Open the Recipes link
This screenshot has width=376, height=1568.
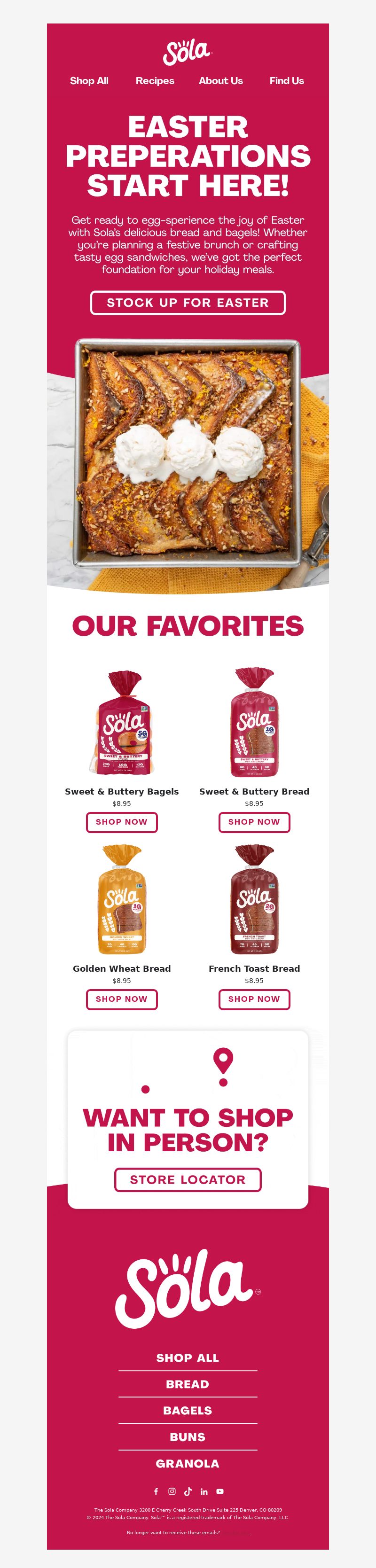click(x=155, y=81)
